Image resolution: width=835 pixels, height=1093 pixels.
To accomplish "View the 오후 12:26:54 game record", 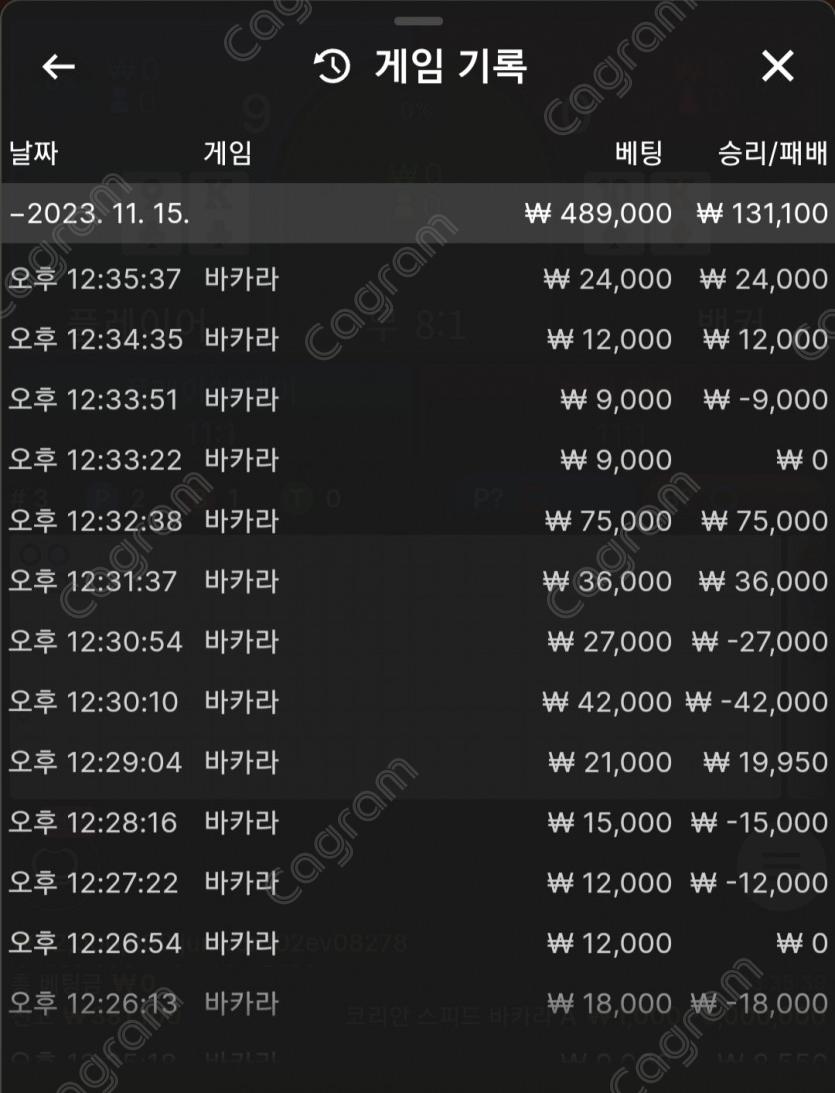I will (x=417, y=943).
